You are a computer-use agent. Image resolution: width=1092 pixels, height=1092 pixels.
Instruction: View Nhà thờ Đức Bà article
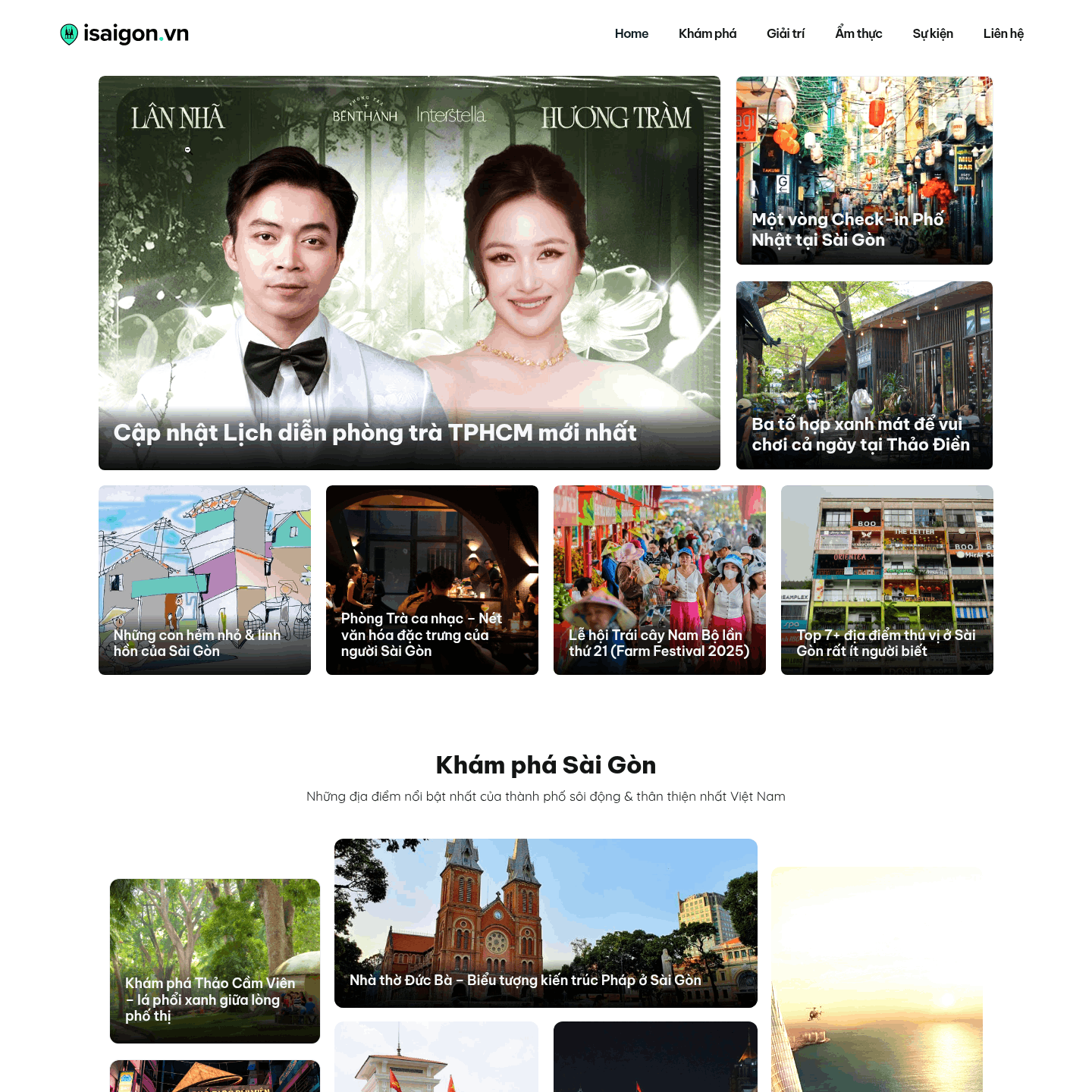546,923
